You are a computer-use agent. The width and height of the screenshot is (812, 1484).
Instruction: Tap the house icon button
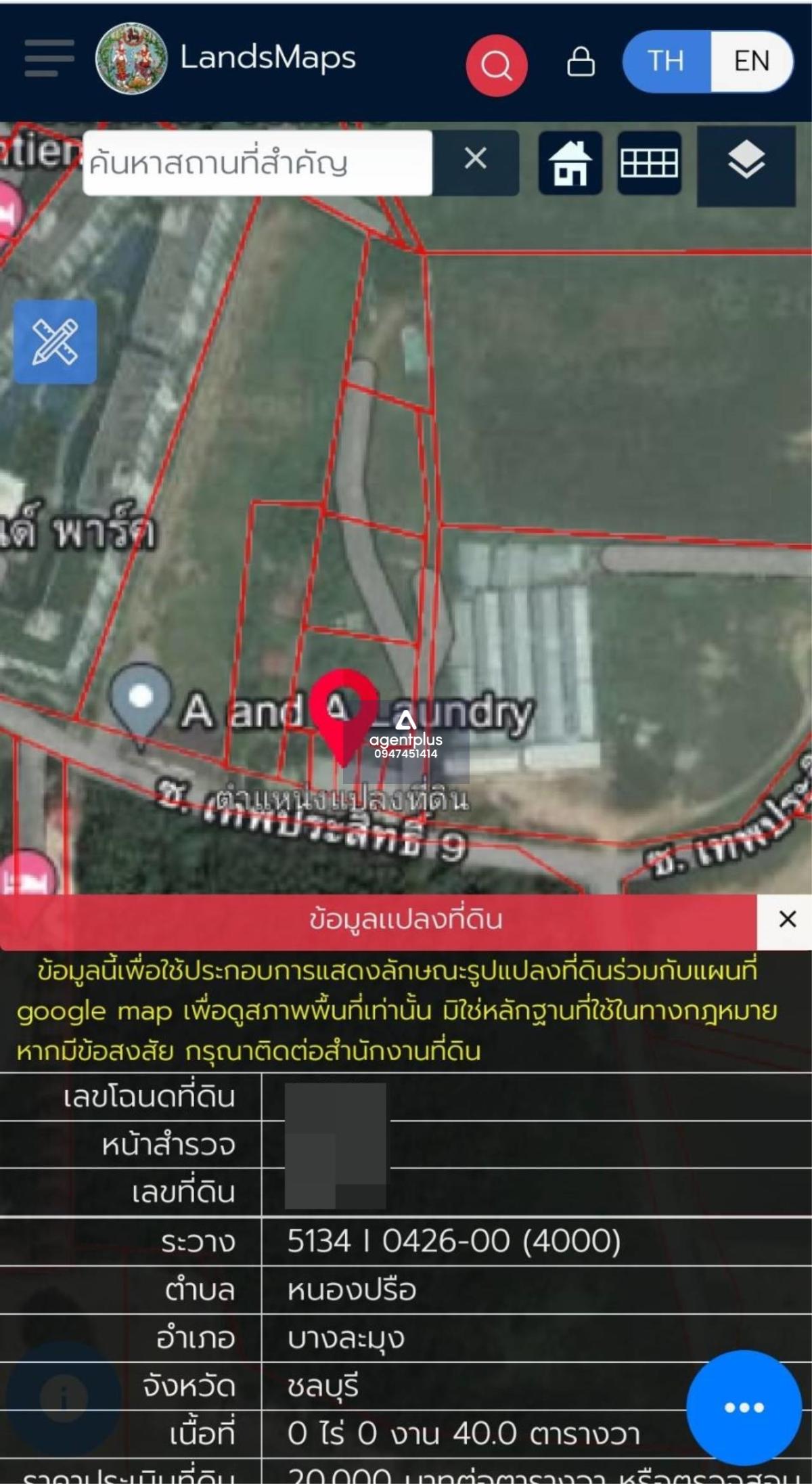click(570, 163)
